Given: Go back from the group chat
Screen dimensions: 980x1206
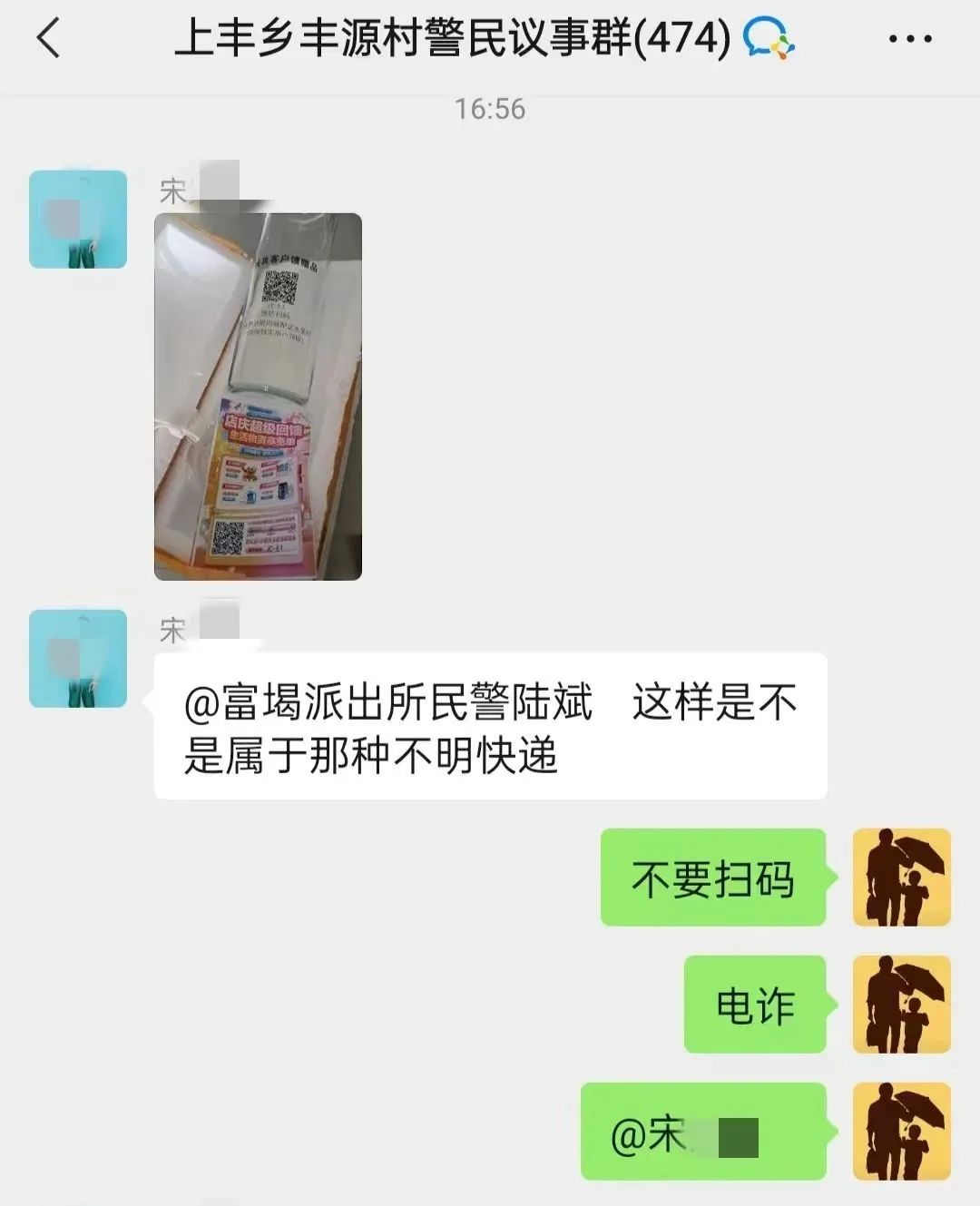Looking at the screenshot, I should click(49, 39).
